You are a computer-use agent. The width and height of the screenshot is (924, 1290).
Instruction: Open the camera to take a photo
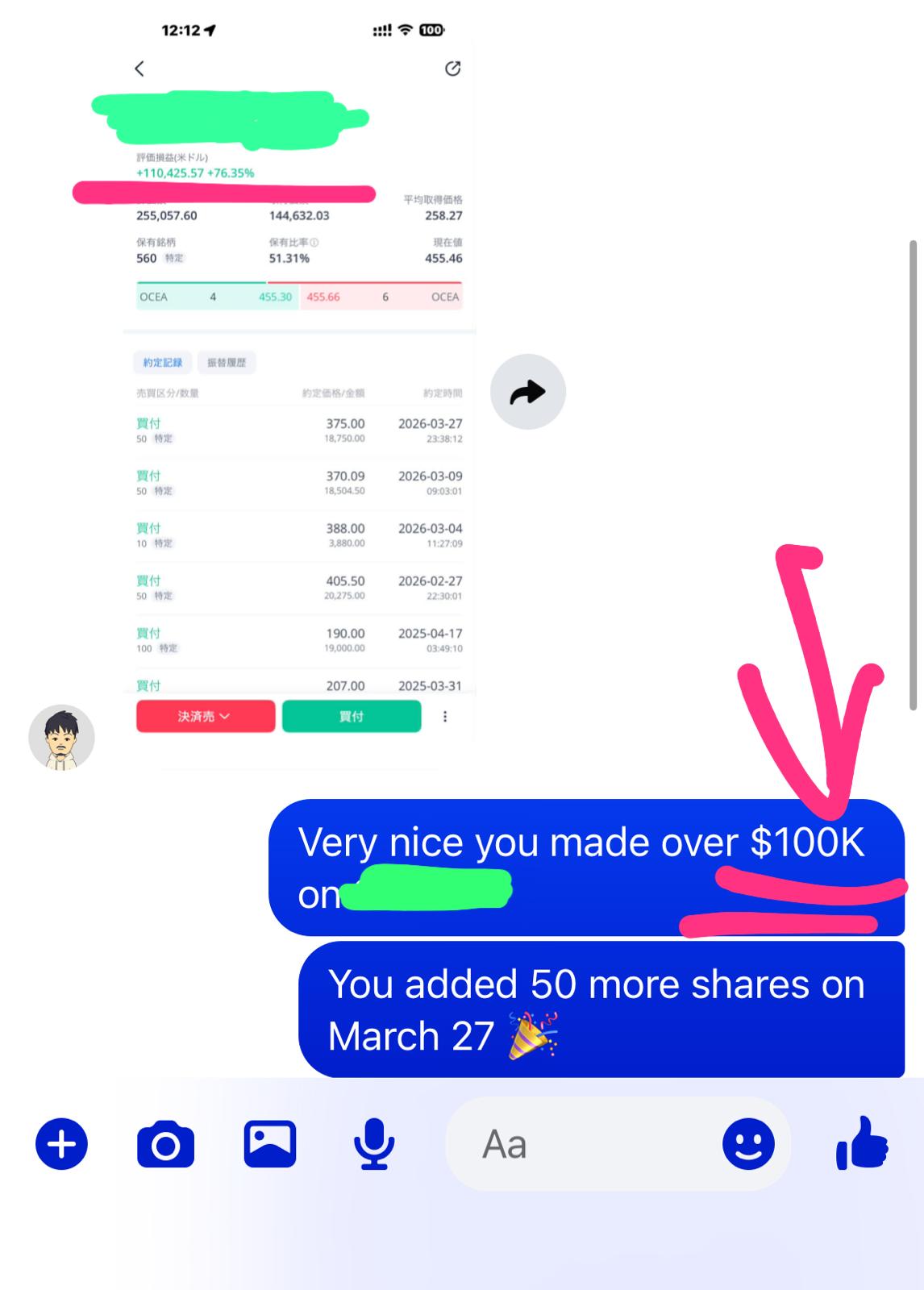(x=165, y=1144)
